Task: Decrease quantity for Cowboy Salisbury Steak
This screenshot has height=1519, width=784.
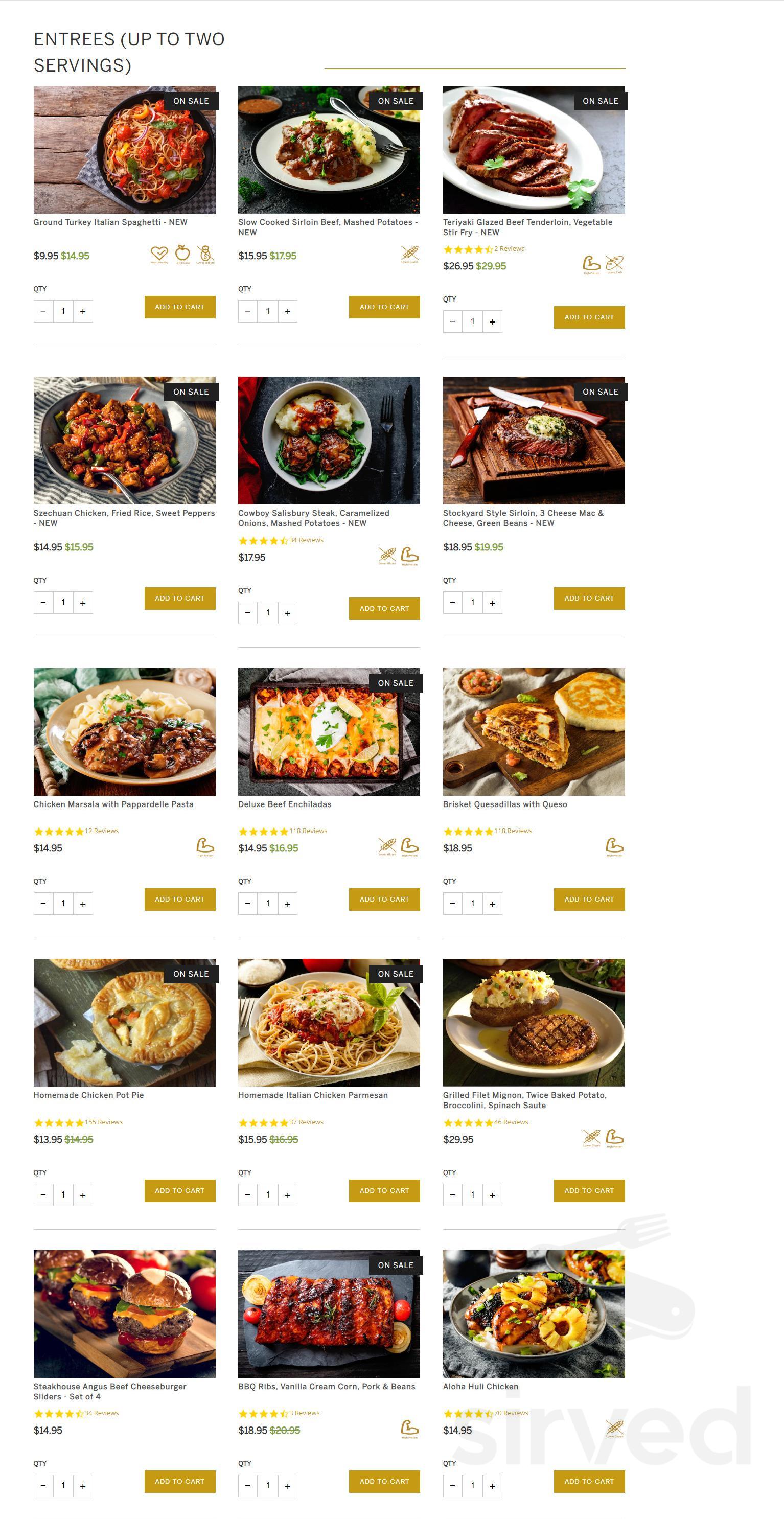Action: [247, 613]
